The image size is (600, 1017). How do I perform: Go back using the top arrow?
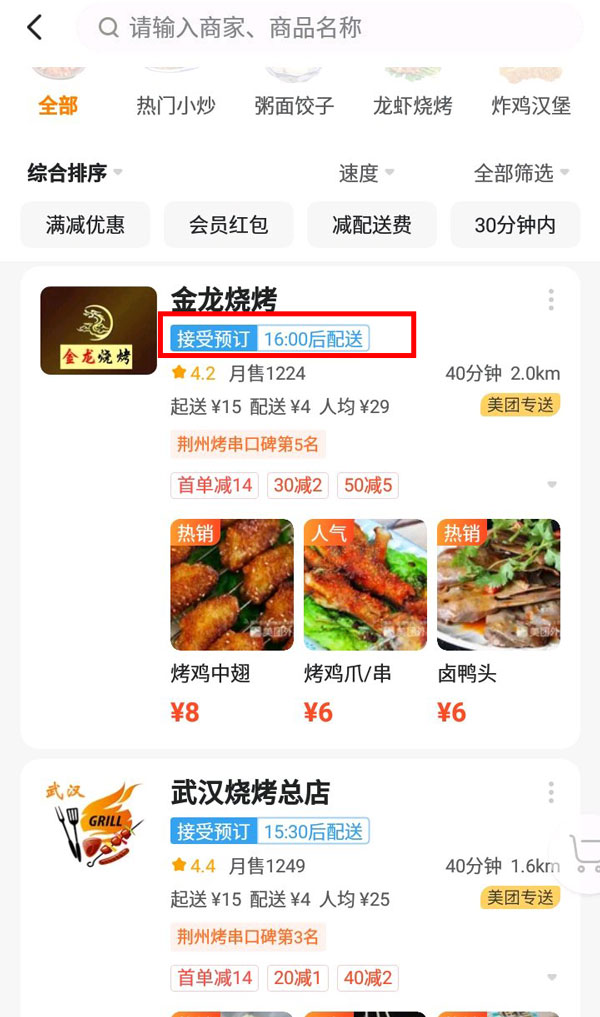click(35, 28)
